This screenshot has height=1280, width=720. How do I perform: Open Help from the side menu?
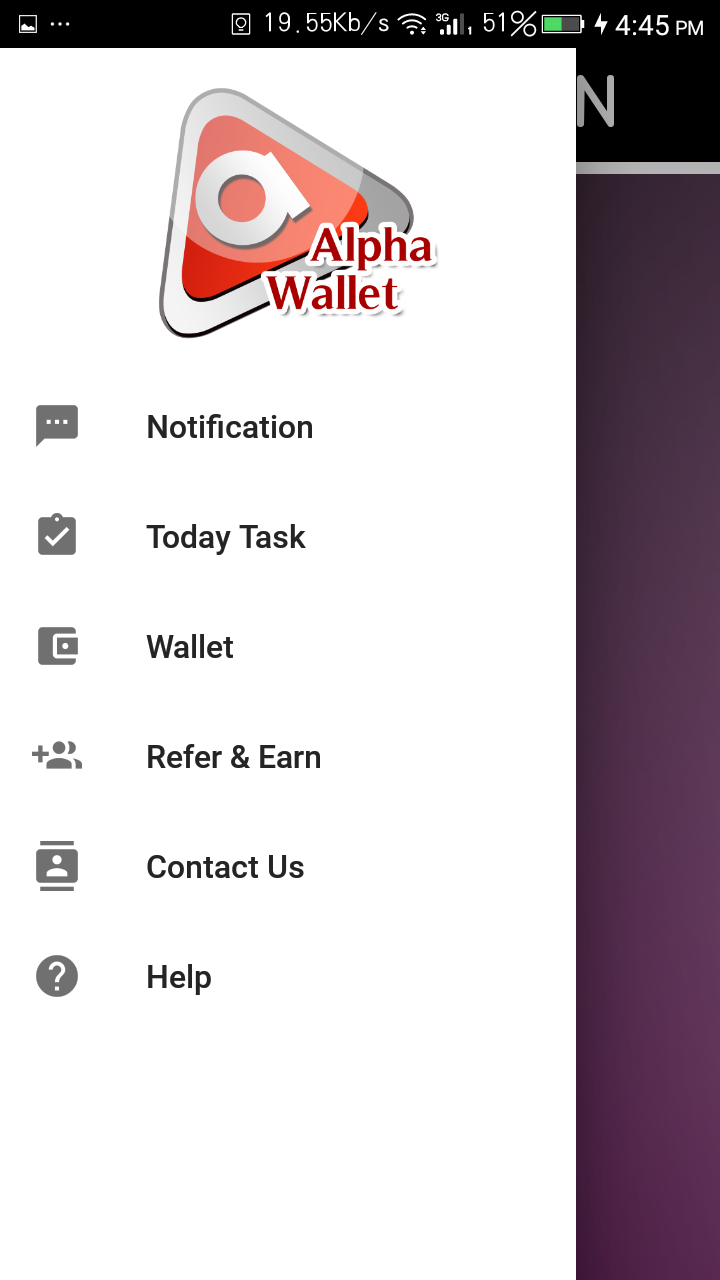178,977
